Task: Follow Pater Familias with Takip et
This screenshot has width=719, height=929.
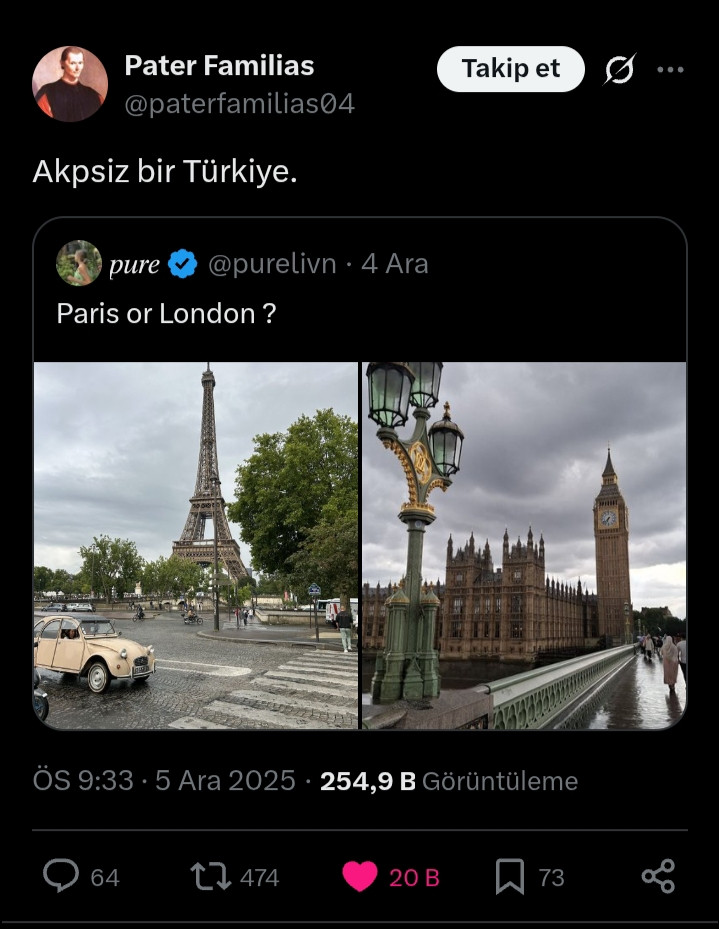Action: (510, 69)
